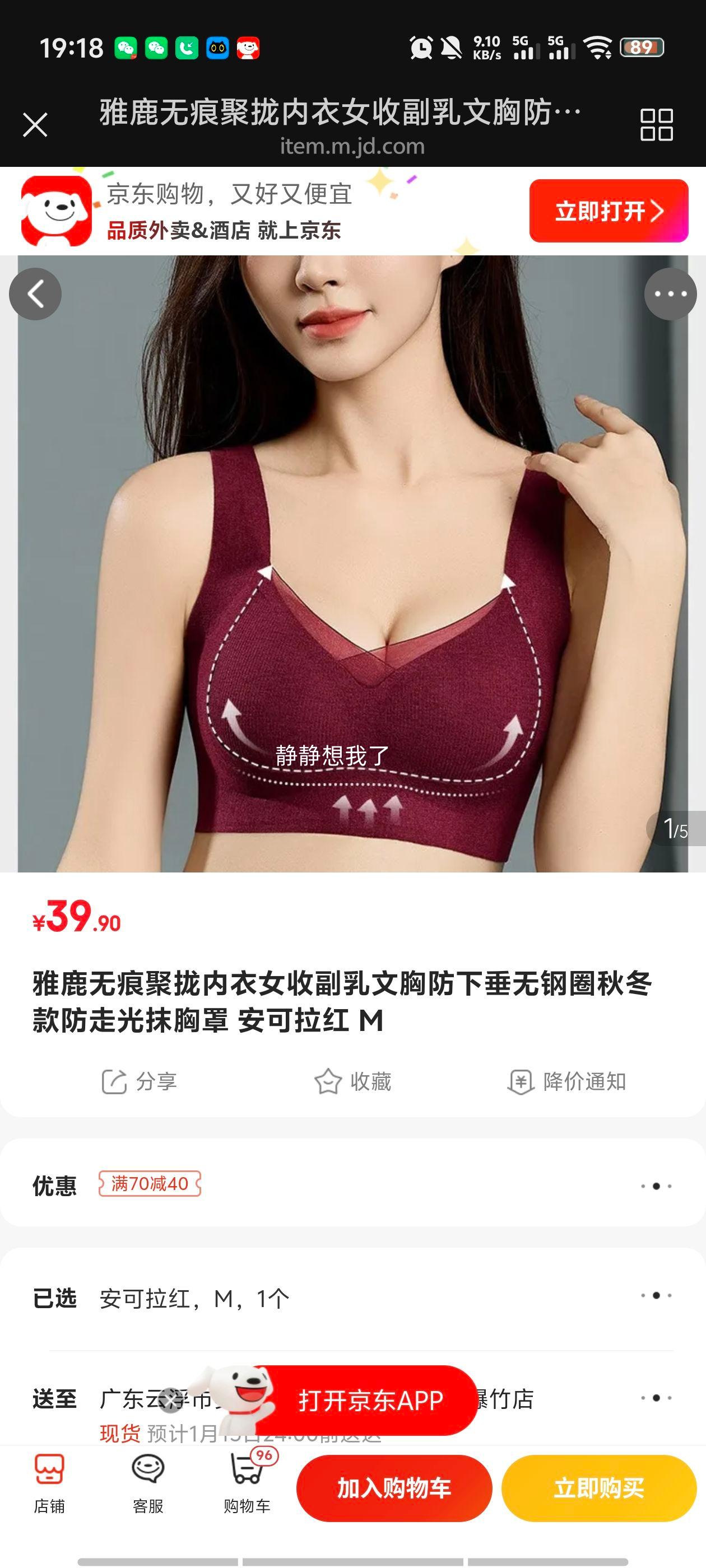Tap the 1/5 image counter indicator
706x1568 pixels.
pos(675,827)
